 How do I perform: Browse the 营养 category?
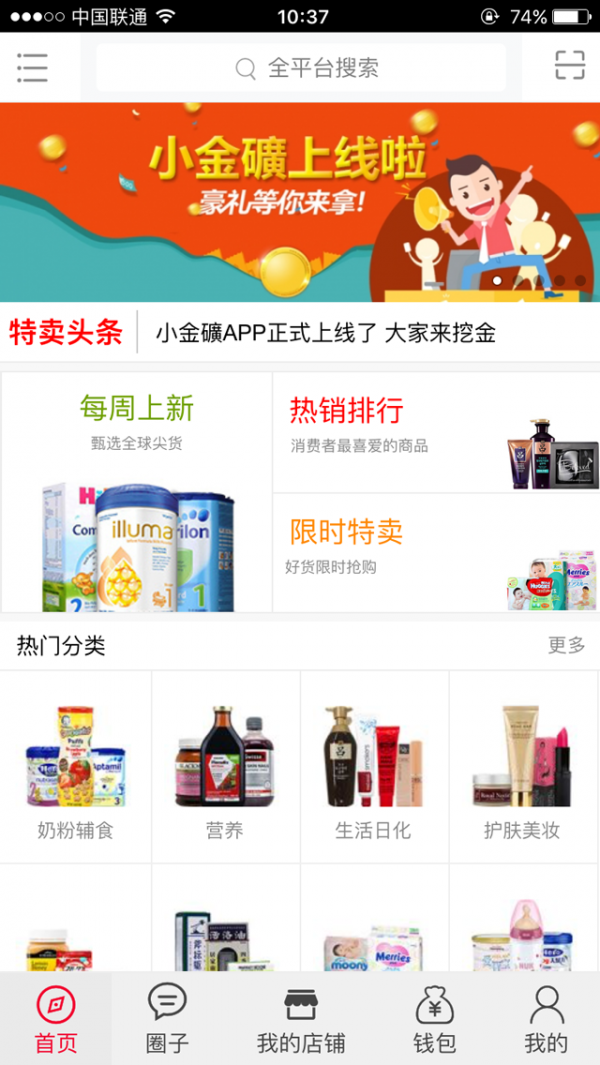click(x=225, y=768)
